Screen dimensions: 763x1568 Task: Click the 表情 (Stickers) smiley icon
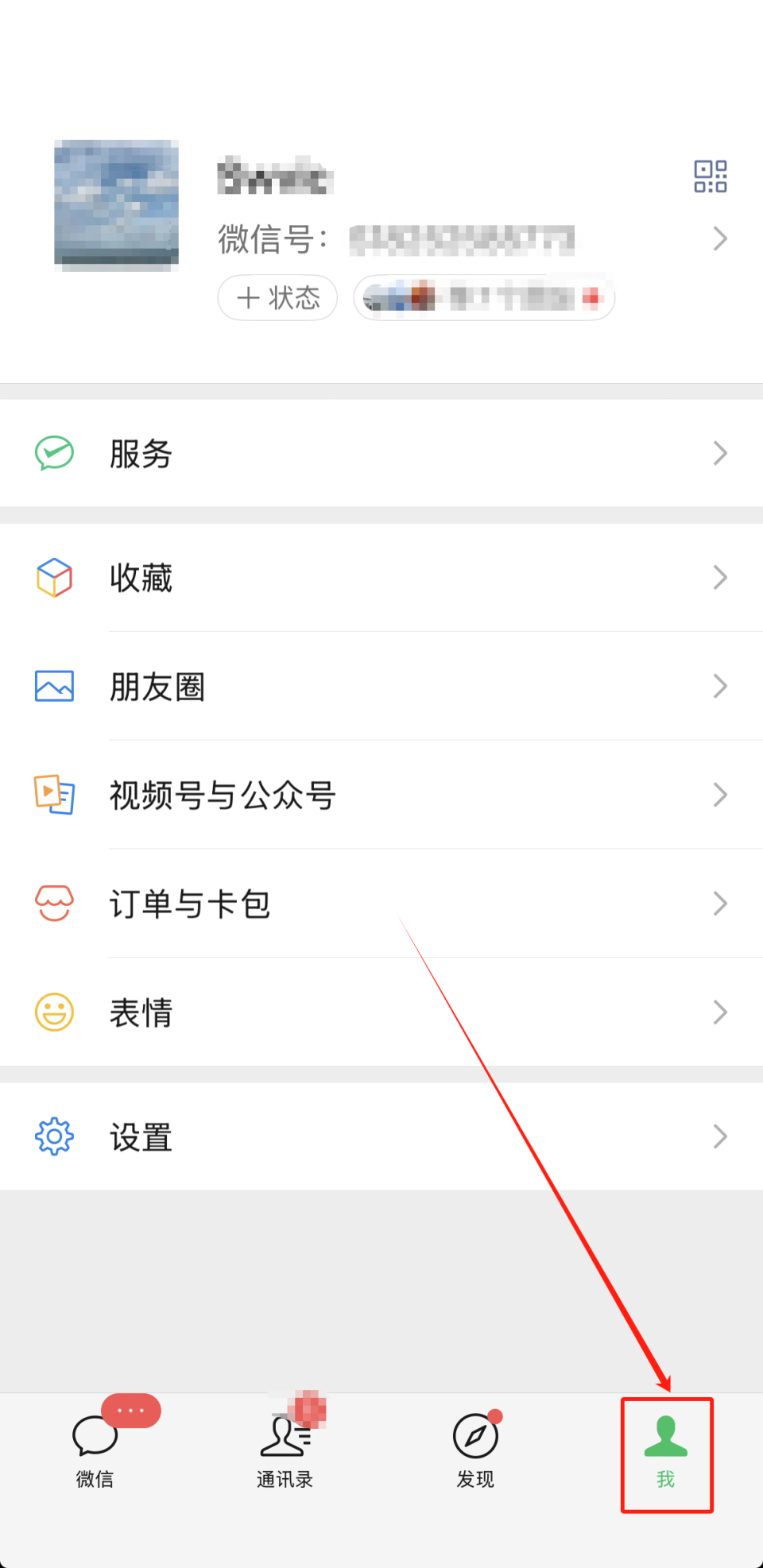tap(54, 1012)
